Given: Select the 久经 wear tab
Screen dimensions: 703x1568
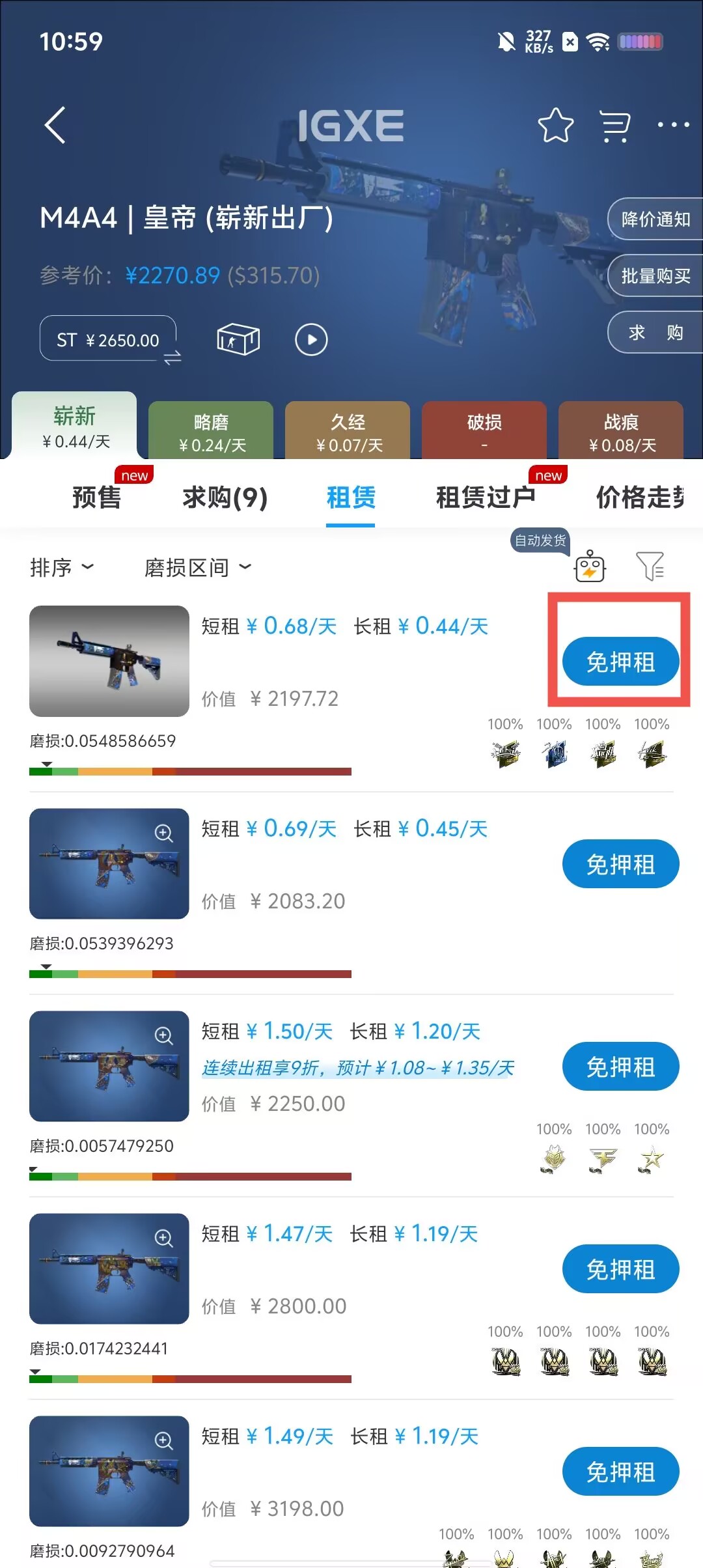Looking at the screenshot, I should 348,432.
